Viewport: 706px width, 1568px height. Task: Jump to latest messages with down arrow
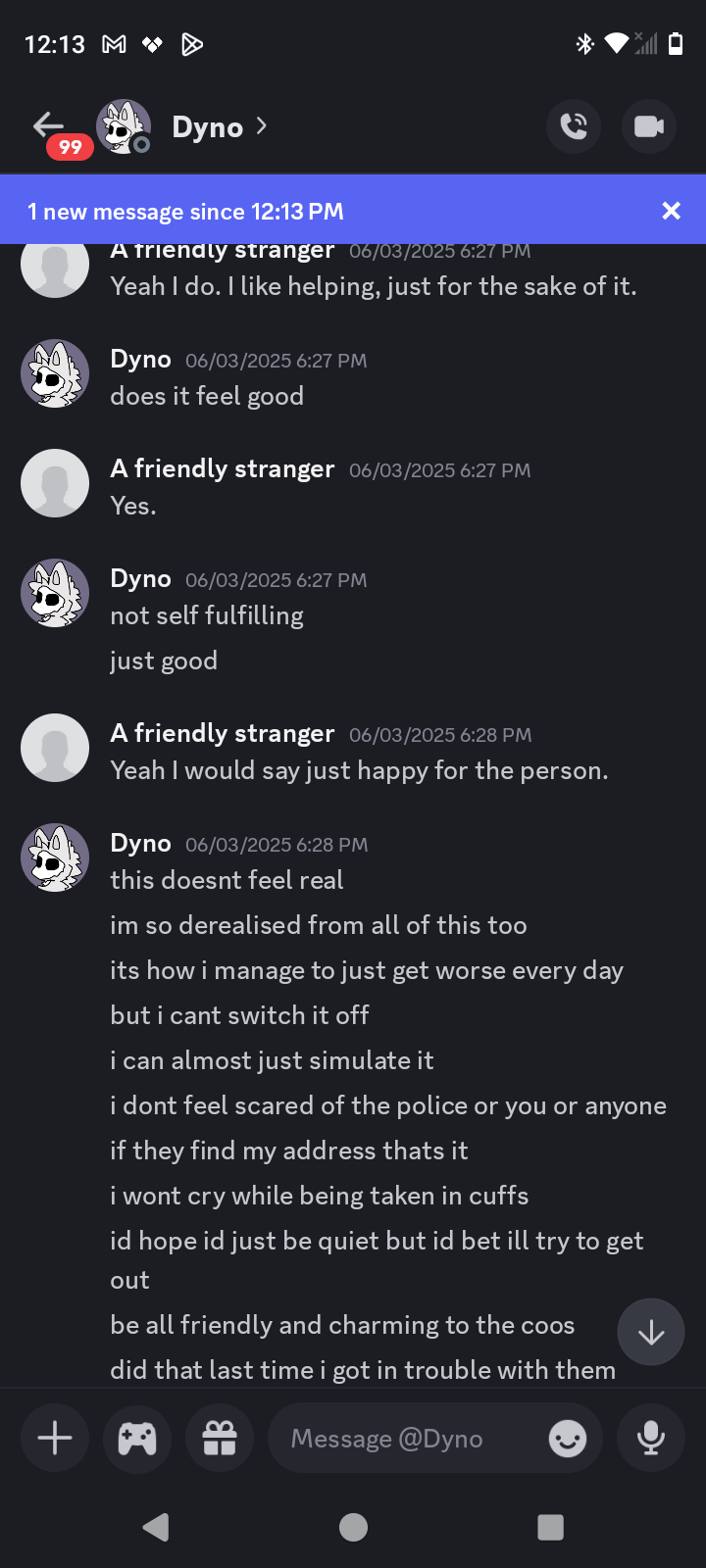tap(651, 1332)
